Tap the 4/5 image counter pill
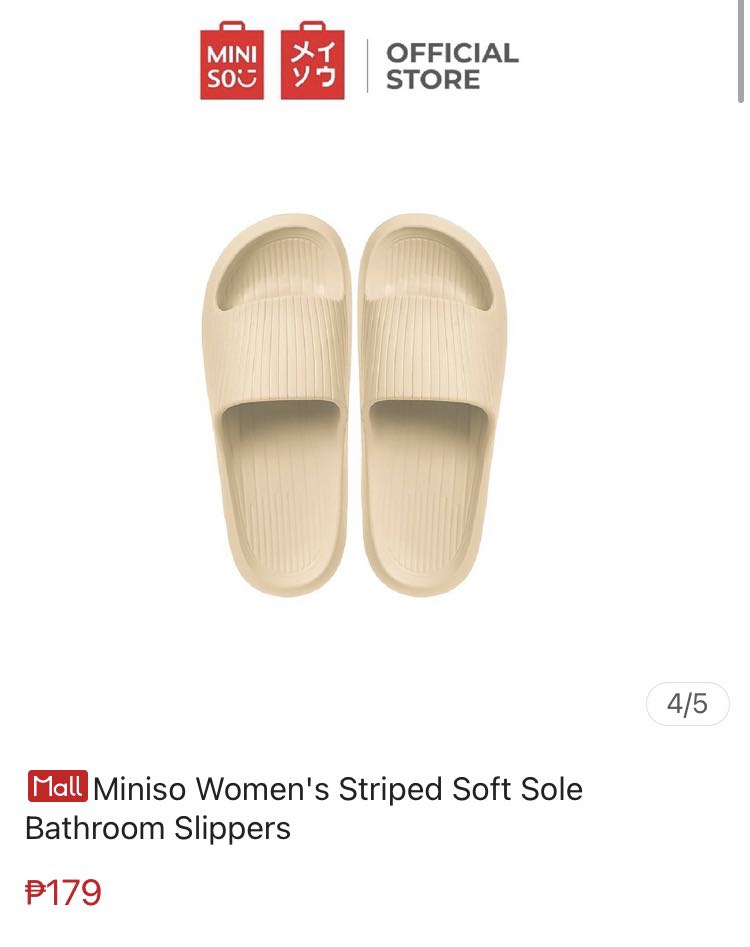This screenshot has height=947, width=750. click(x=687, y=704)
